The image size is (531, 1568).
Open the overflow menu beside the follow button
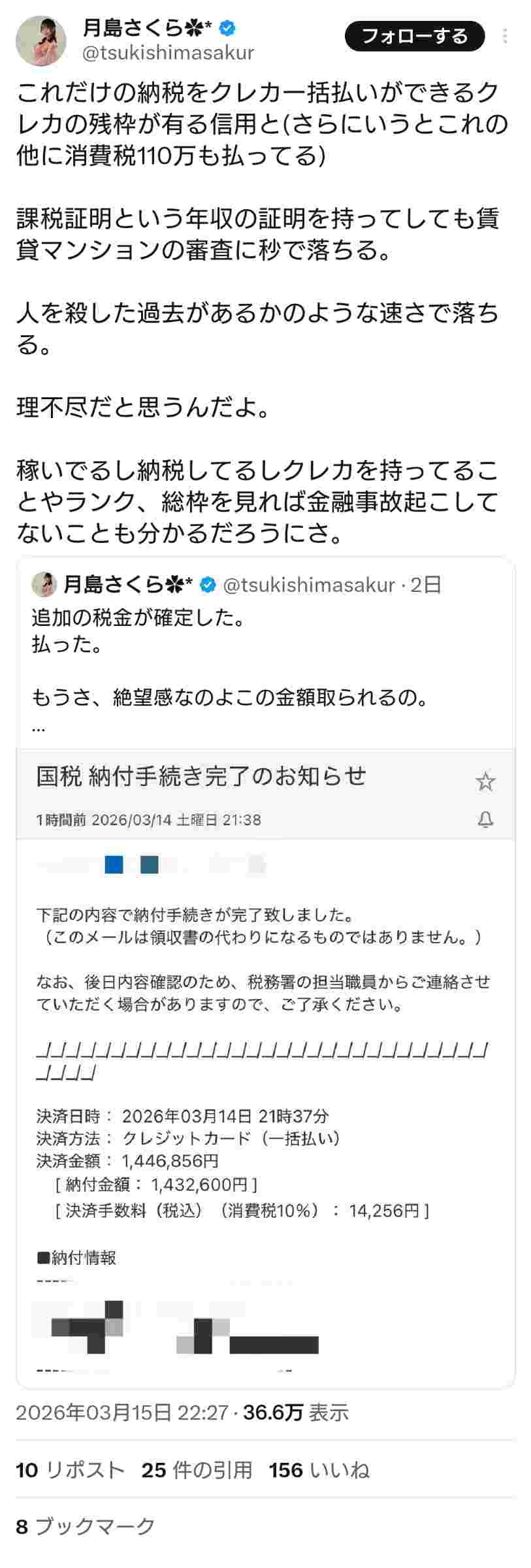(x=505, y=36)
